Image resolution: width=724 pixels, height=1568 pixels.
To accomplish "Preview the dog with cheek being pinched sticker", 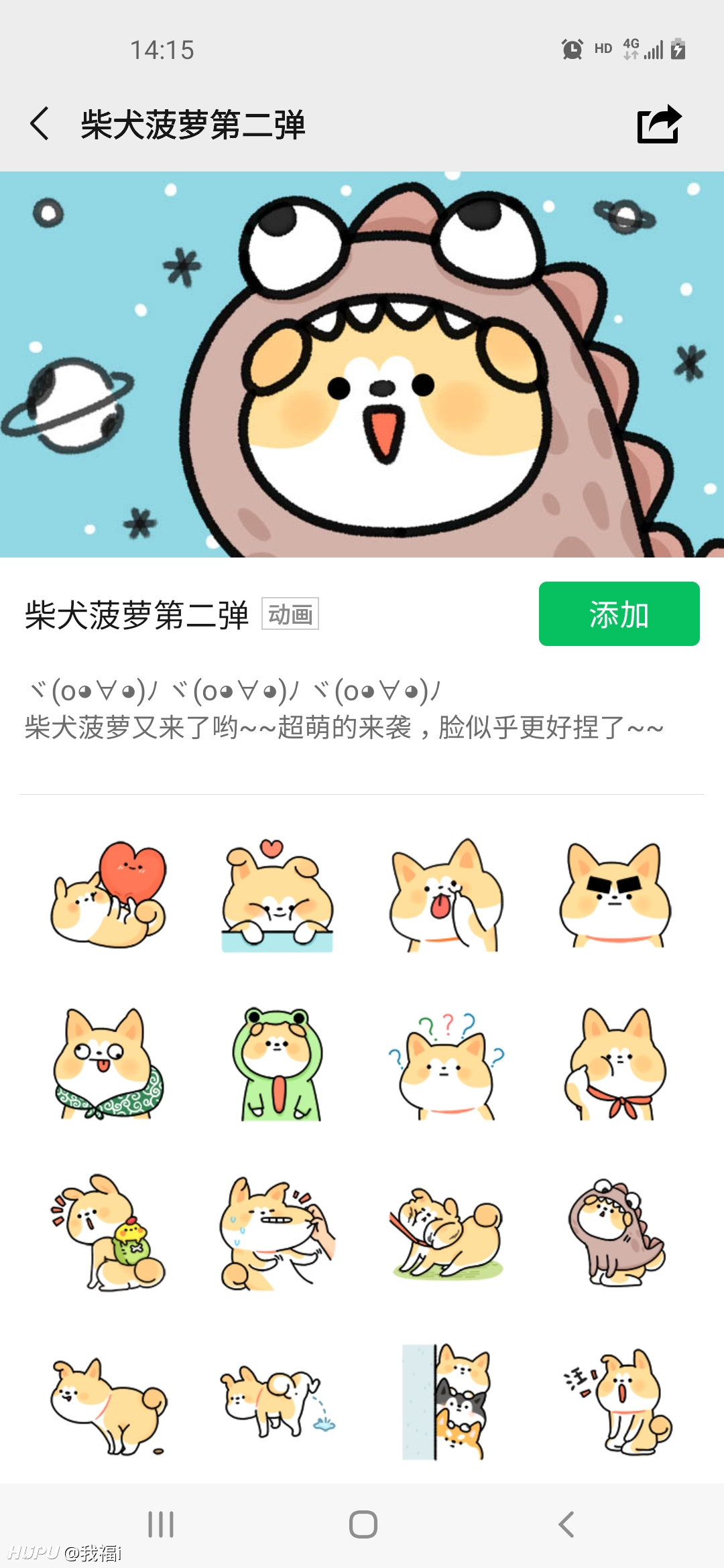I will point(278,1233).
